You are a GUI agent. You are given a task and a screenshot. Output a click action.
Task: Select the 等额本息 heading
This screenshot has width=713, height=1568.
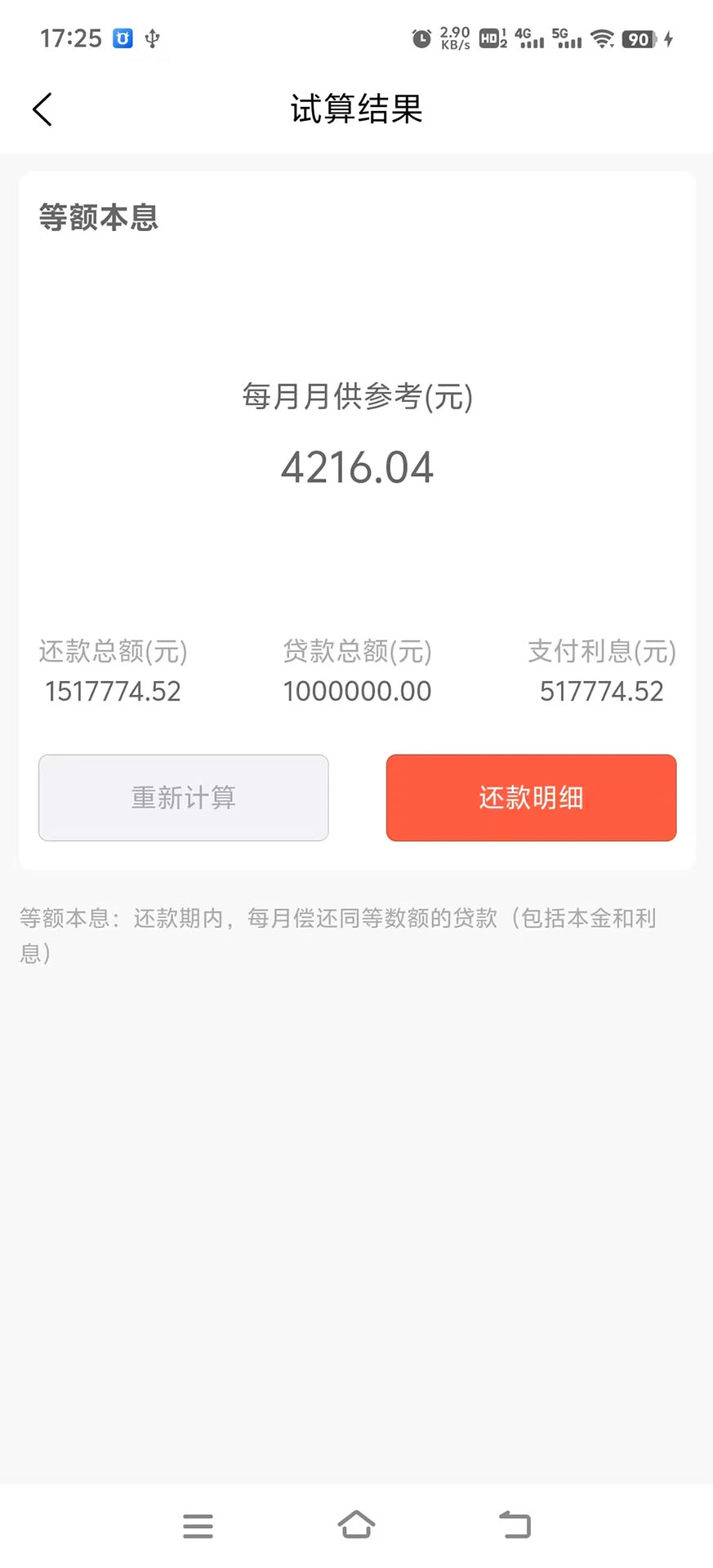[x=98, y=218]
